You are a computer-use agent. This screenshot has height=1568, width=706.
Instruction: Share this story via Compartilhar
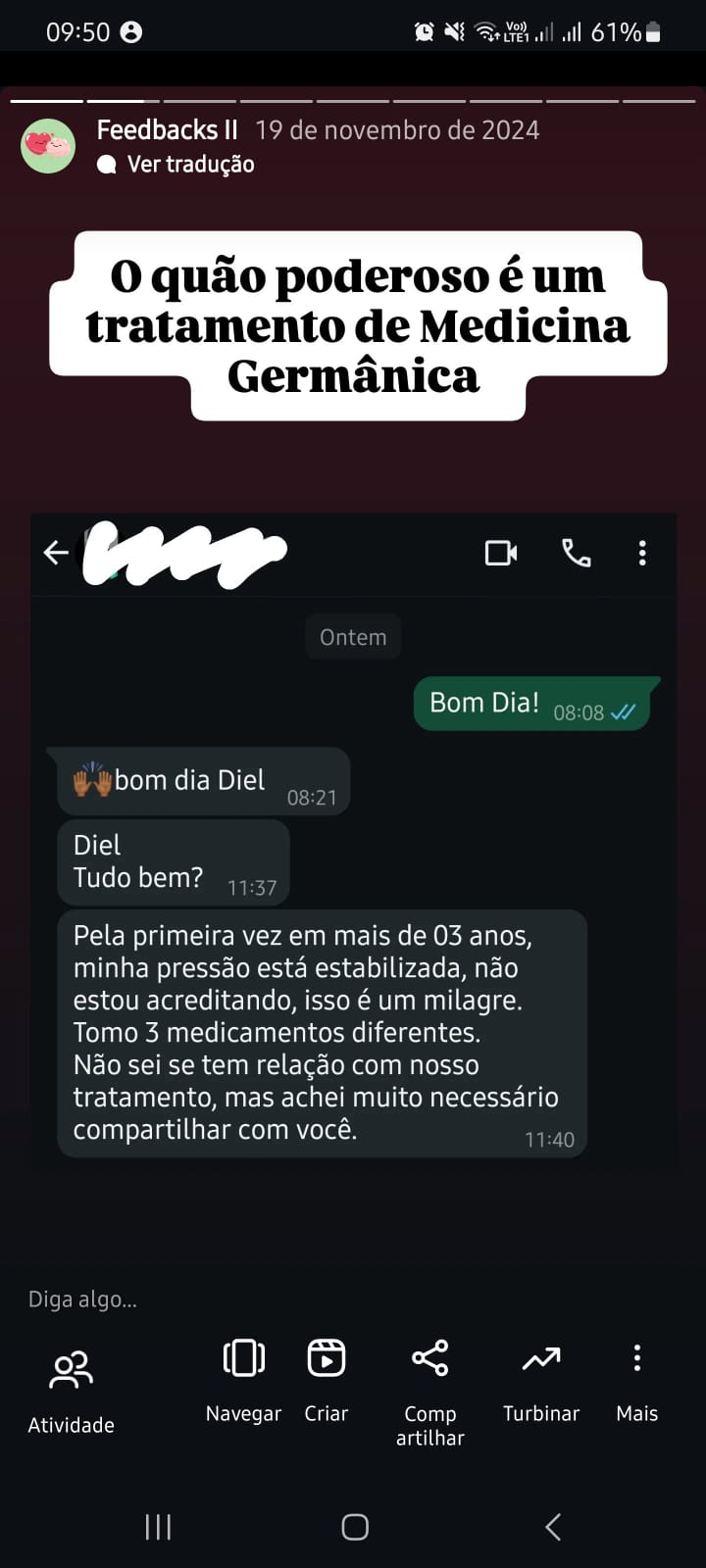point(429,1390)
